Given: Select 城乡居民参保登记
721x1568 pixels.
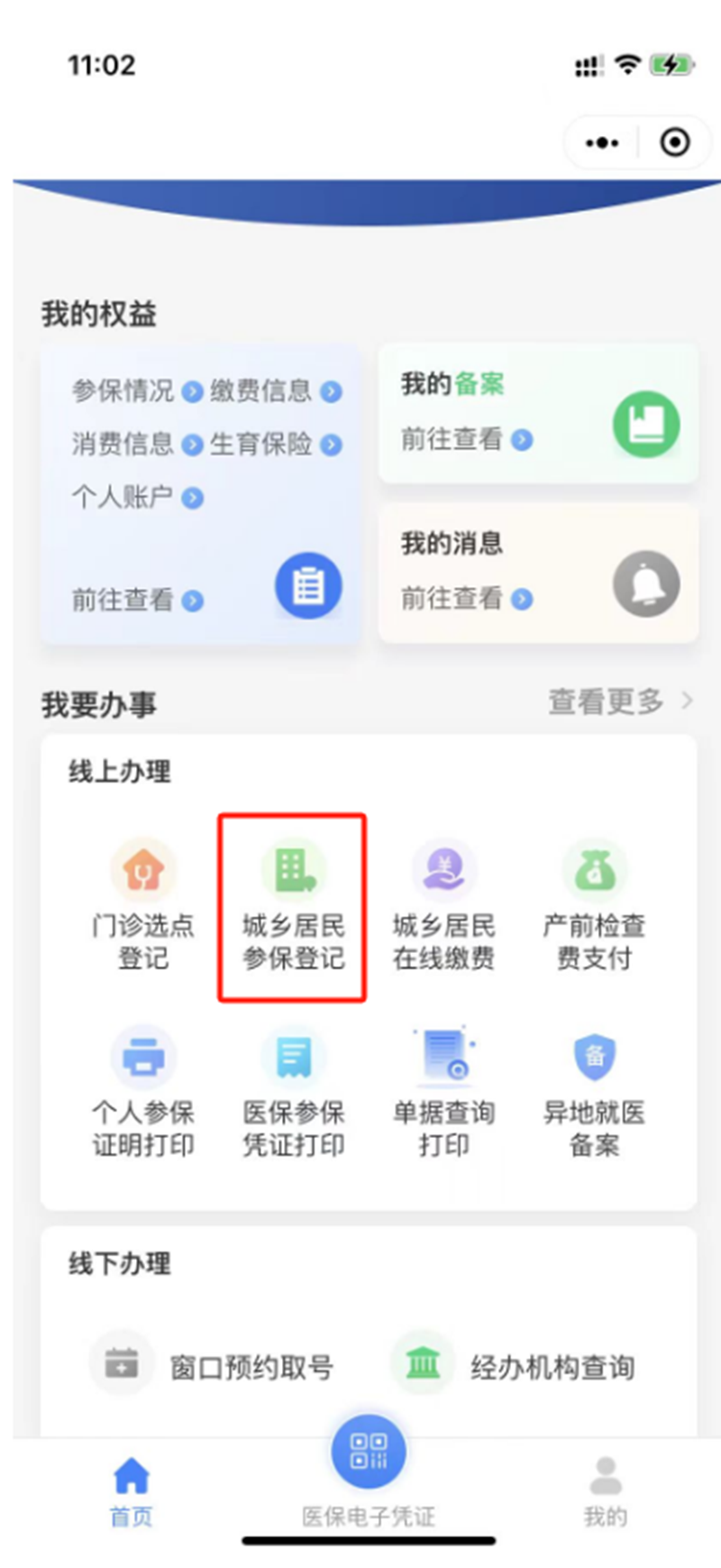Looking at the screenshot, I should click(x=293, y=906).
